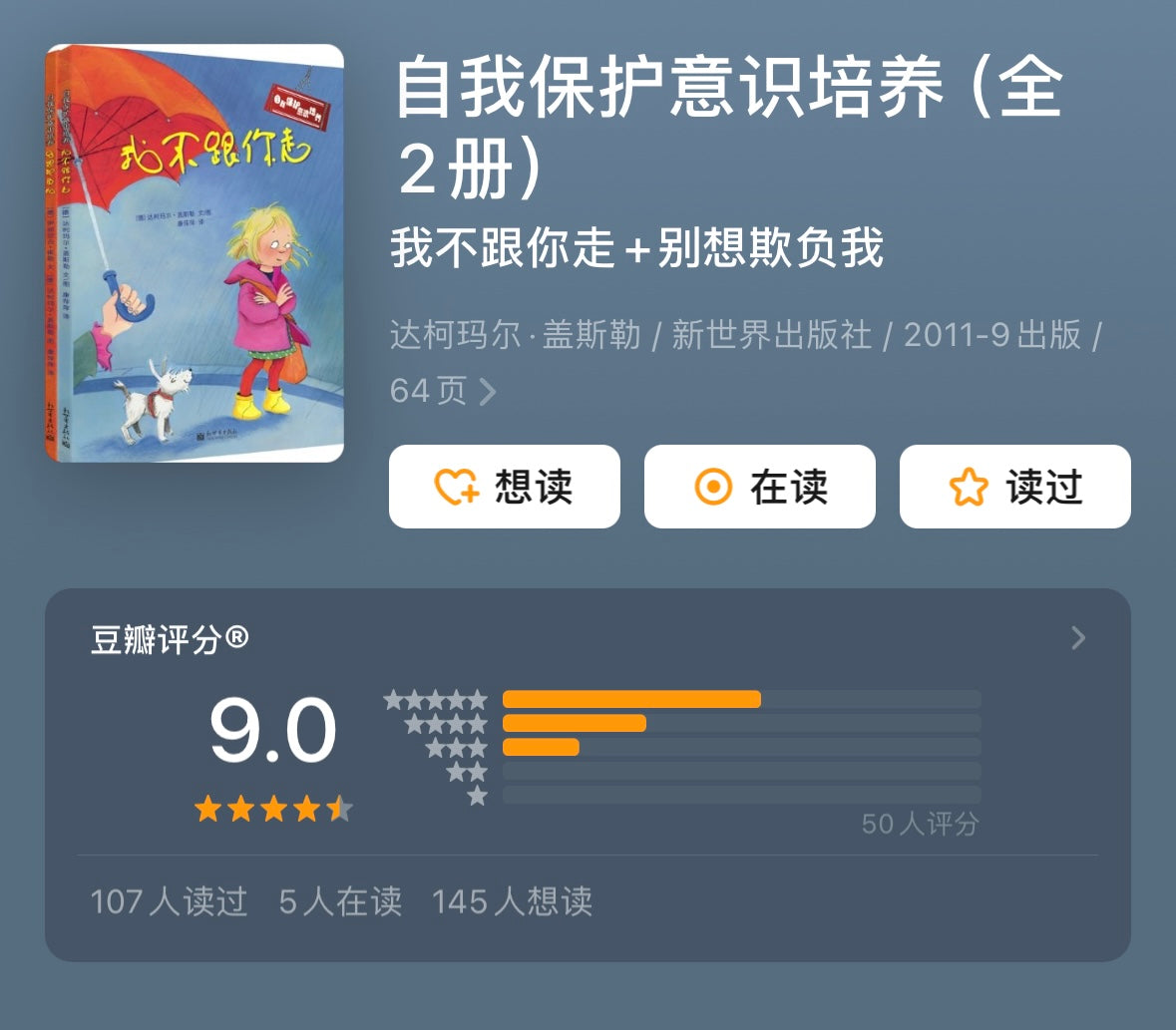The height and width of the screenshot is (1030, 1176).
Task: Expand book details chevron after 64页
Action: click(x=488, y=392)
